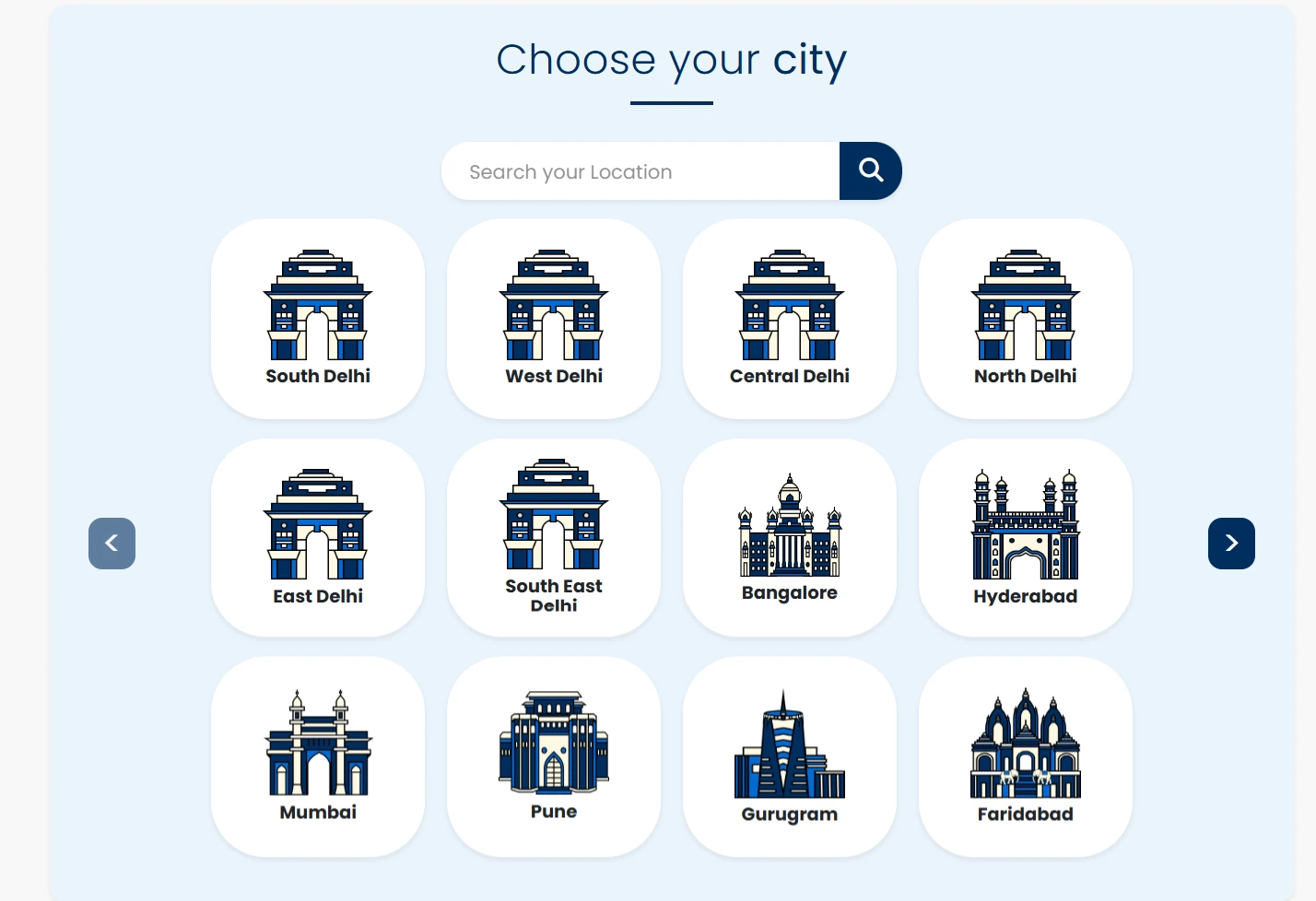Select the South Delhi city card
This screenshot has height=901, width=1316.
pos(318,319)
